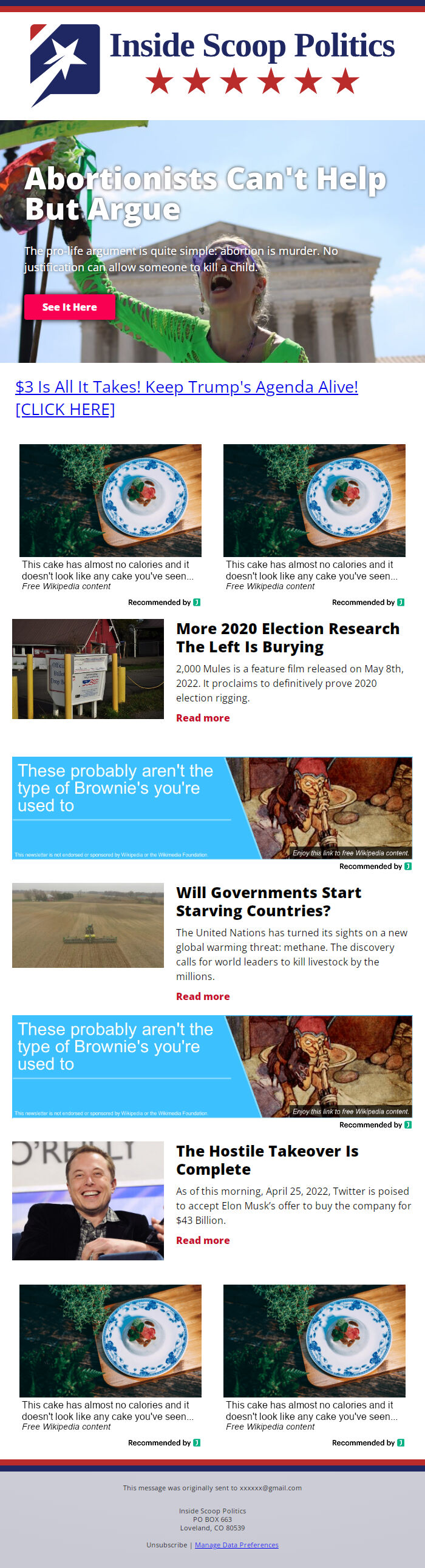Open the Elon Musk article image

tap(87, 1200)
